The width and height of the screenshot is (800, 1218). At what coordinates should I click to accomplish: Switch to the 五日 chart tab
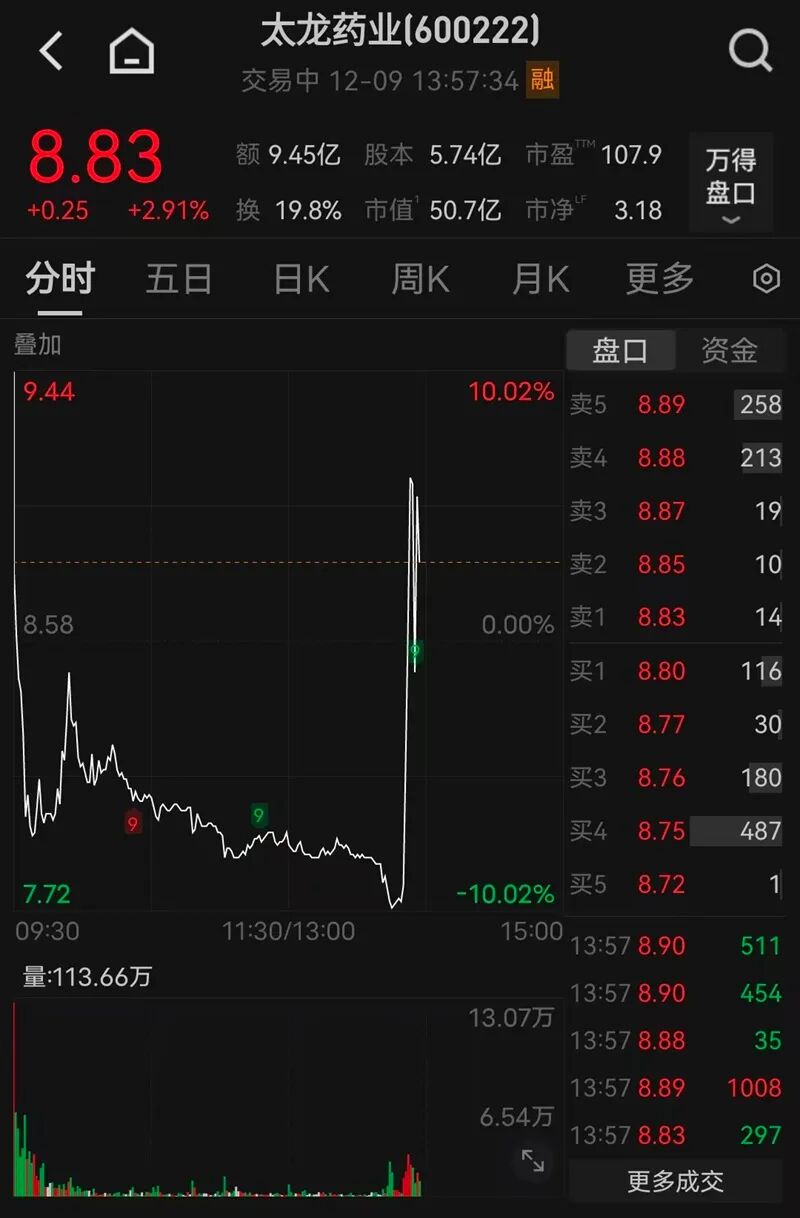pyautogui.click(x=179, y=279)
